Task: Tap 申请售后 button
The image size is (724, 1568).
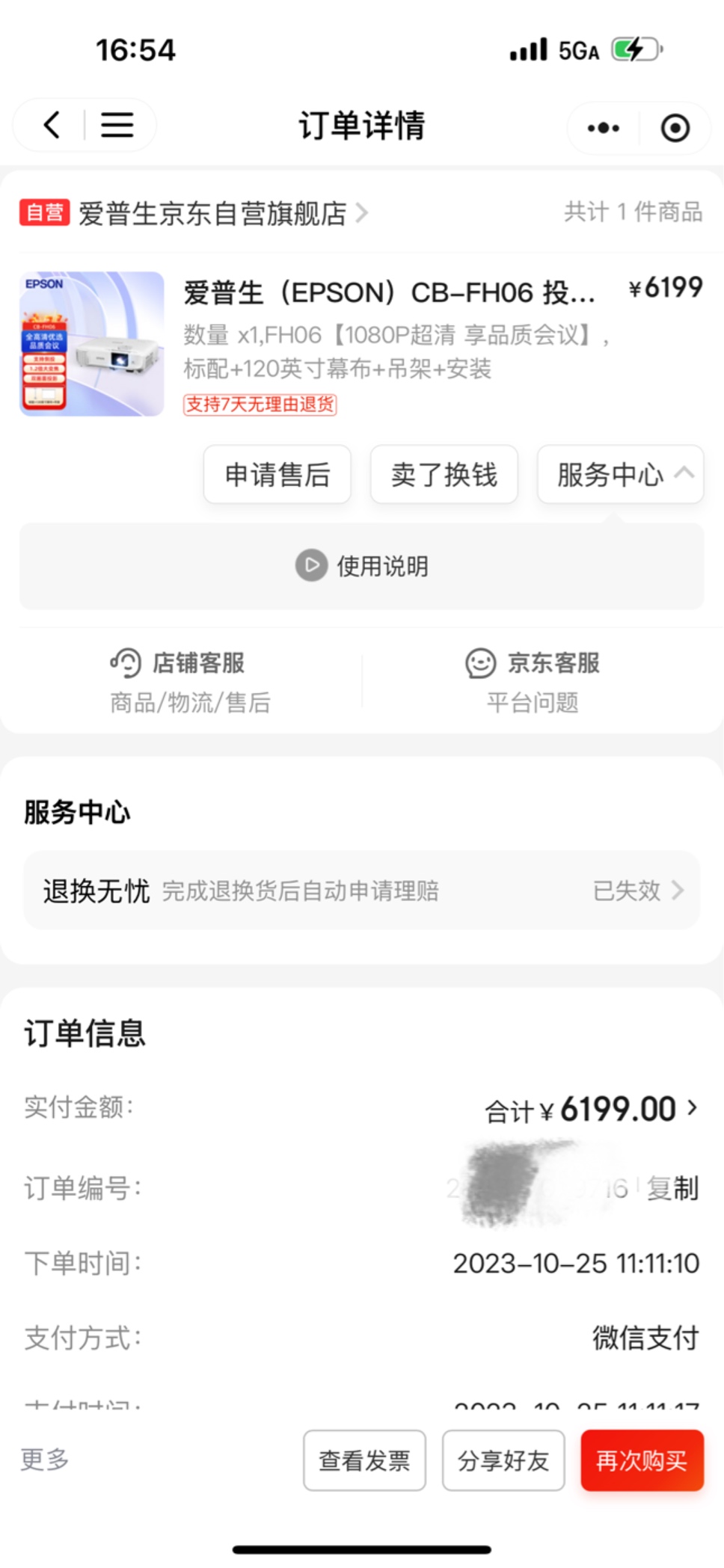Action: [x=277, y=475]
